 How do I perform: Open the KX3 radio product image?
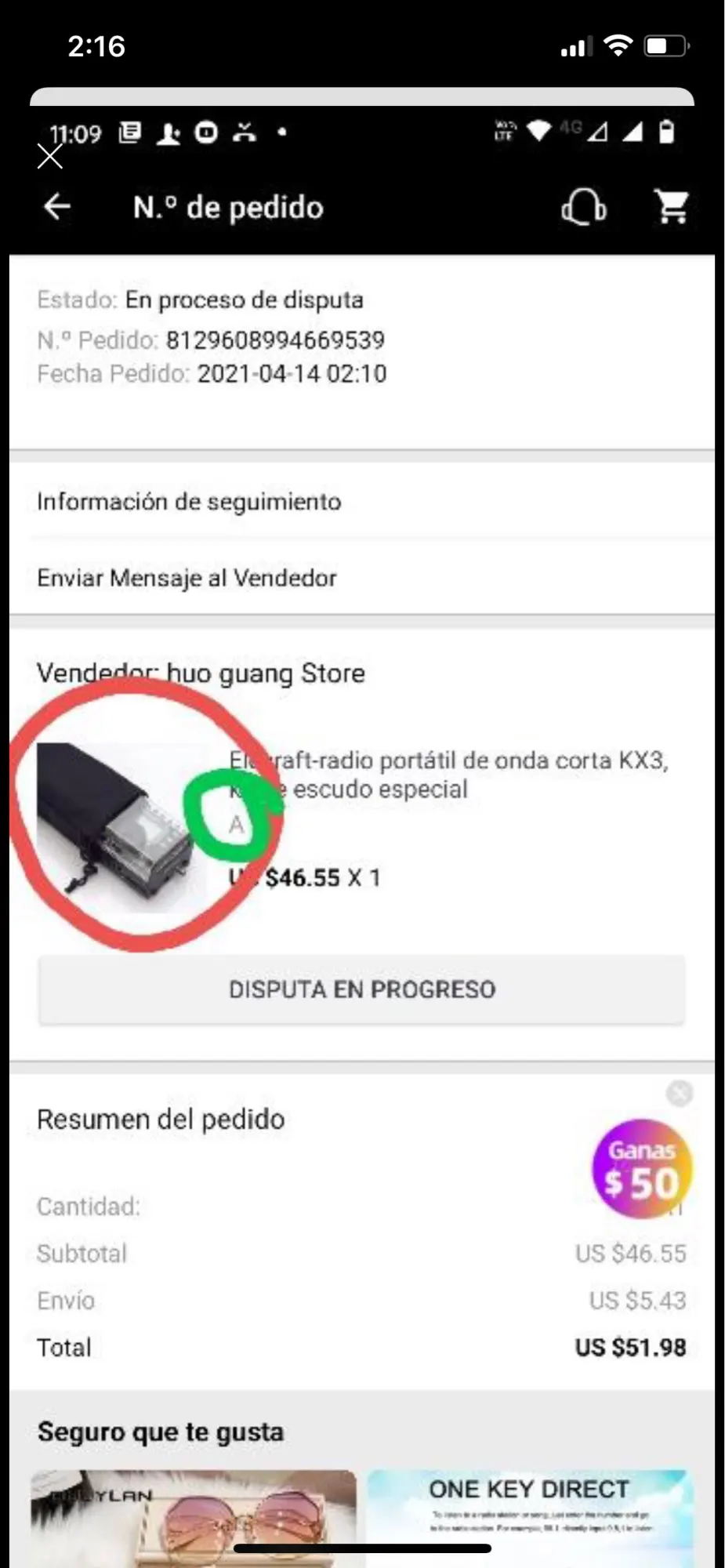[118, 827]
